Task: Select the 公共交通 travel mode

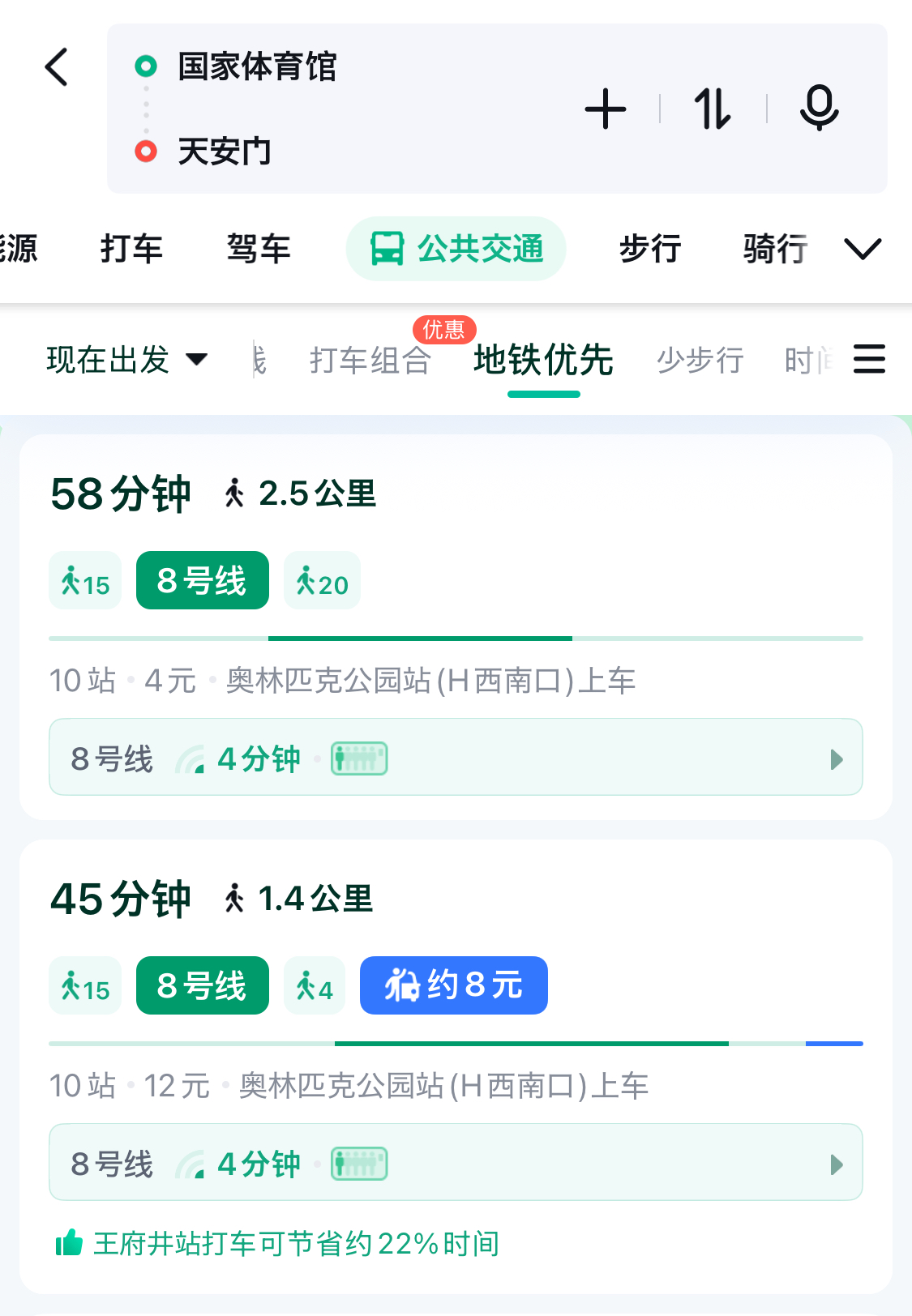Action: 456,249
